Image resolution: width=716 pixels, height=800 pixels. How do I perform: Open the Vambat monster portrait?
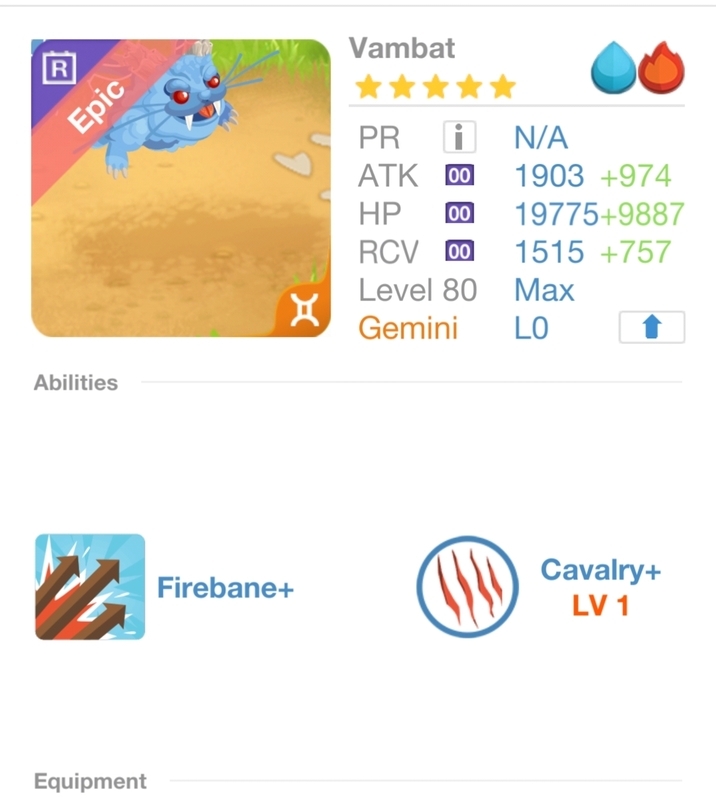[x=181, y=188]
